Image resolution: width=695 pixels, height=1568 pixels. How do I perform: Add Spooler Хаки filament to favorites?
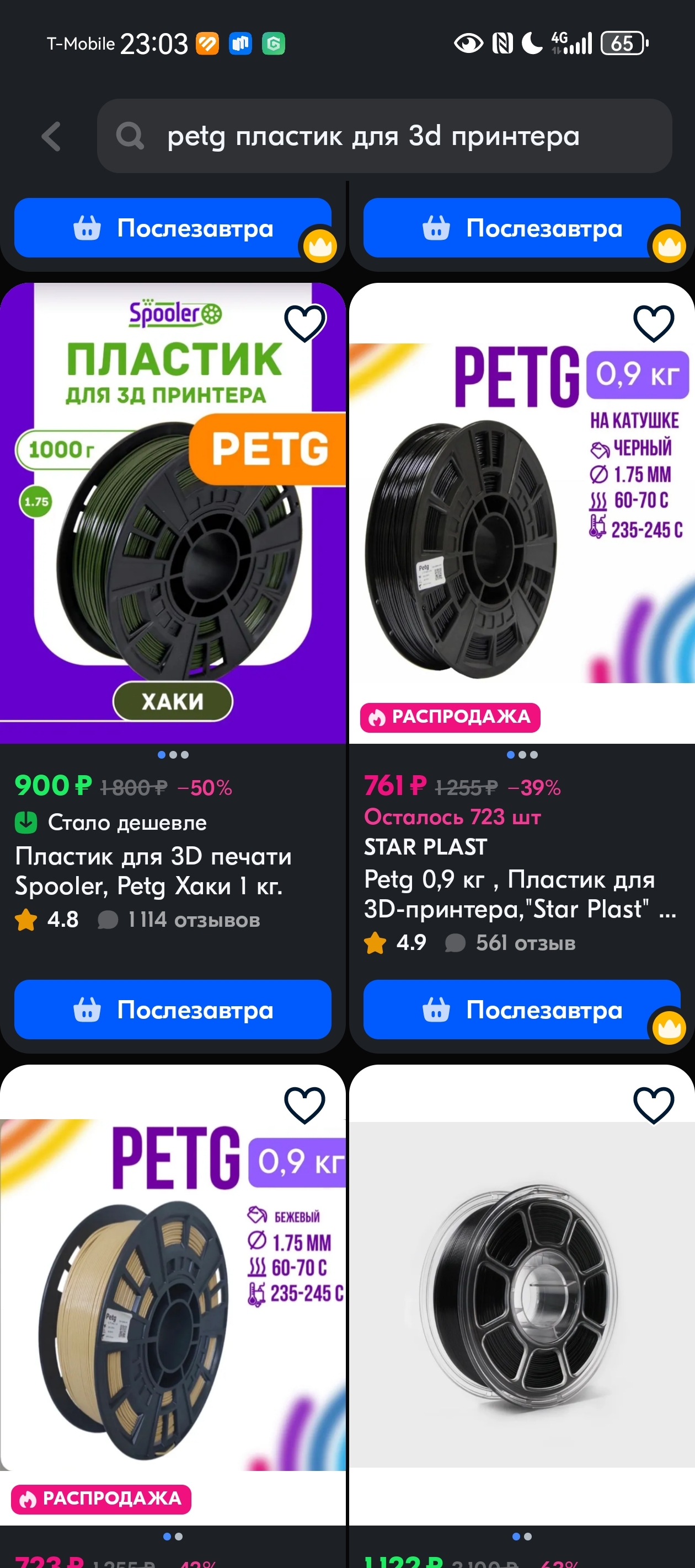pos(305,323)
